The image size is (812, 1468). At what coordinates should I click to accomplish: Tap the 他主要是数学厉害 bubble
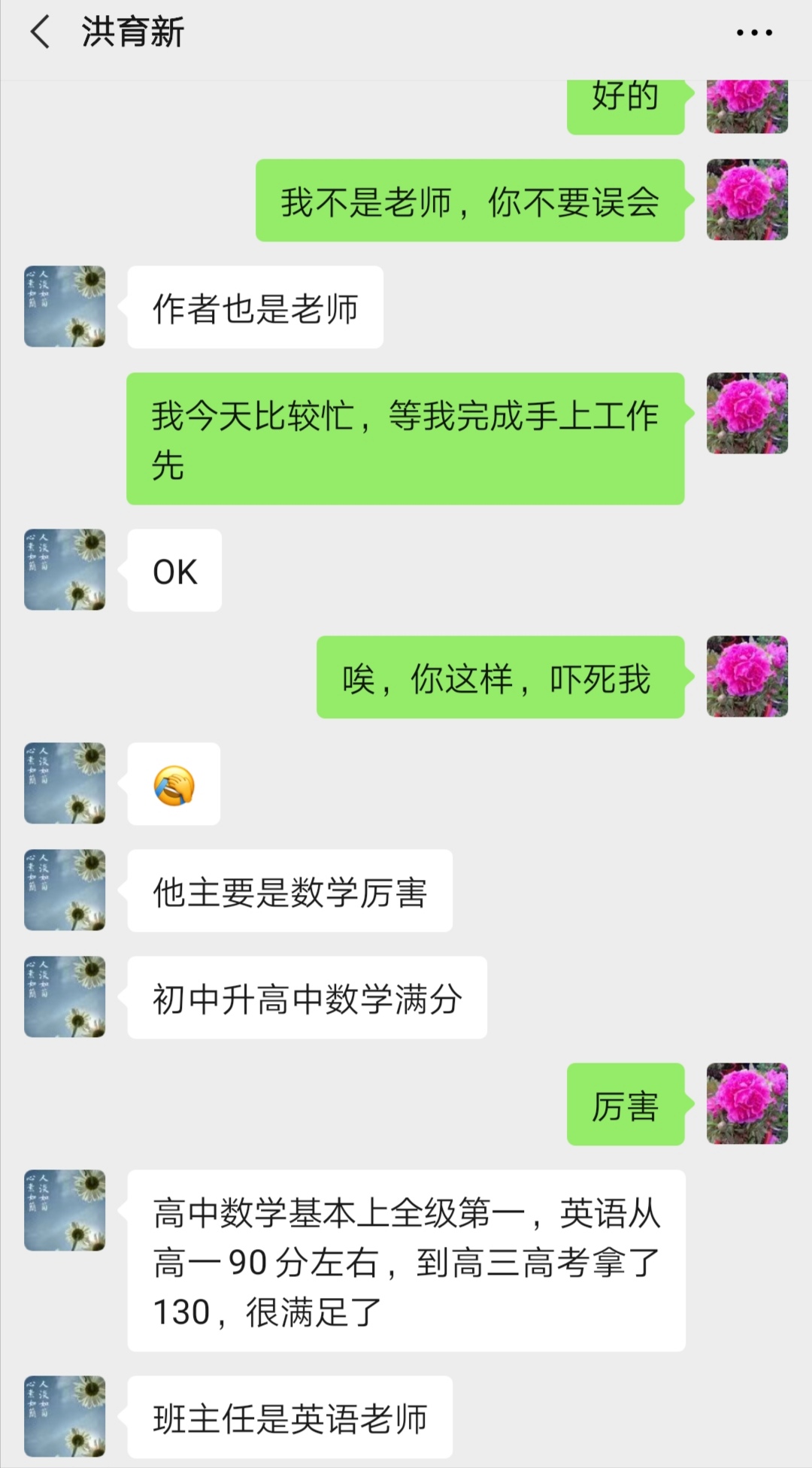pos(289,890)
